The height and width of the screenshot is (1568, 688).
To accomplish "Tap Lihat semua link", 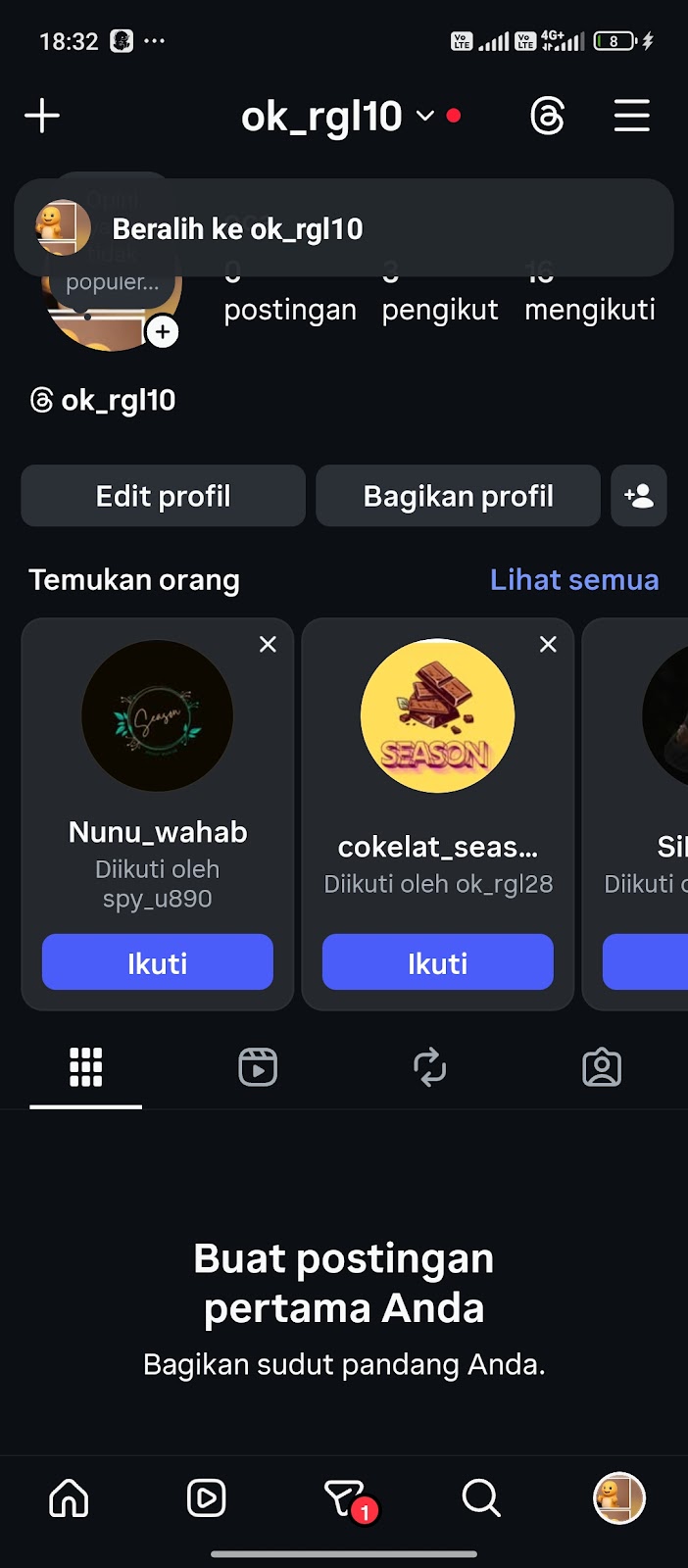I will [x=574, y=579].
